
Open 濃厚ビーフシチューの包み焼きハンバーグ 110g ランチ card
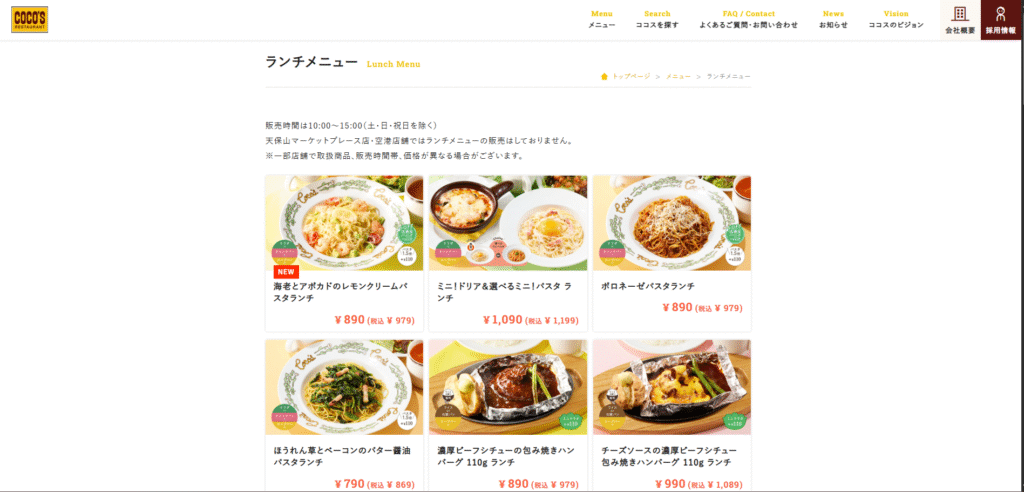coord(508,415)
